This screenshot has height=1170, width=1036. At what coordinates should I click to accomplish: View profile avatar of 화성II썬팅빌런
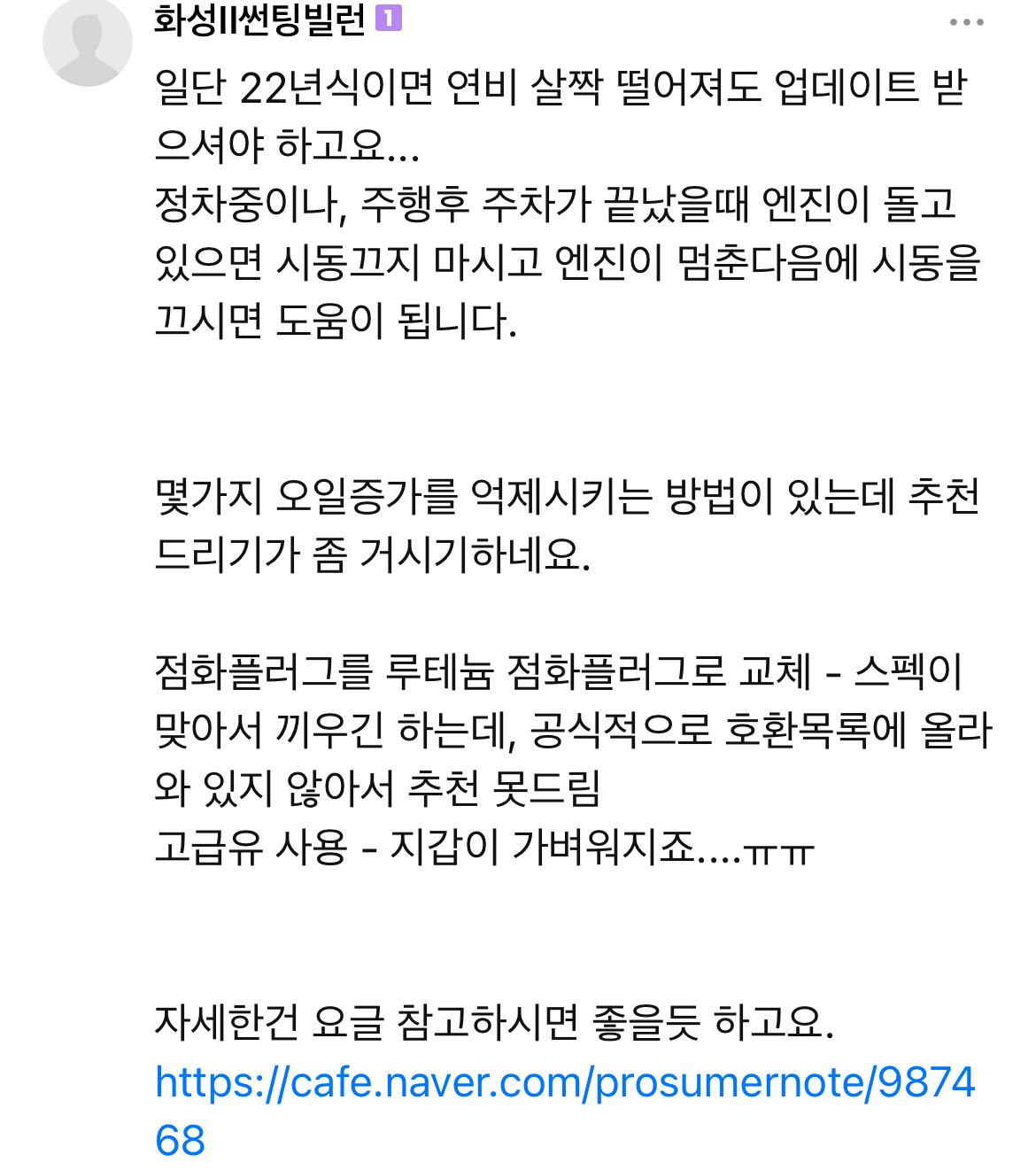tap(87, 43)
